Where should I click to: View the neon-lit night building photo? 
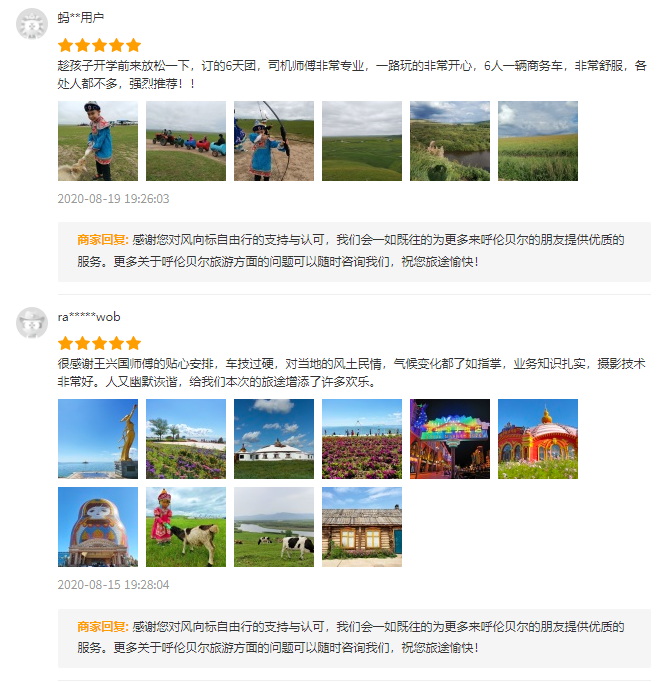(x=449, y=439)
